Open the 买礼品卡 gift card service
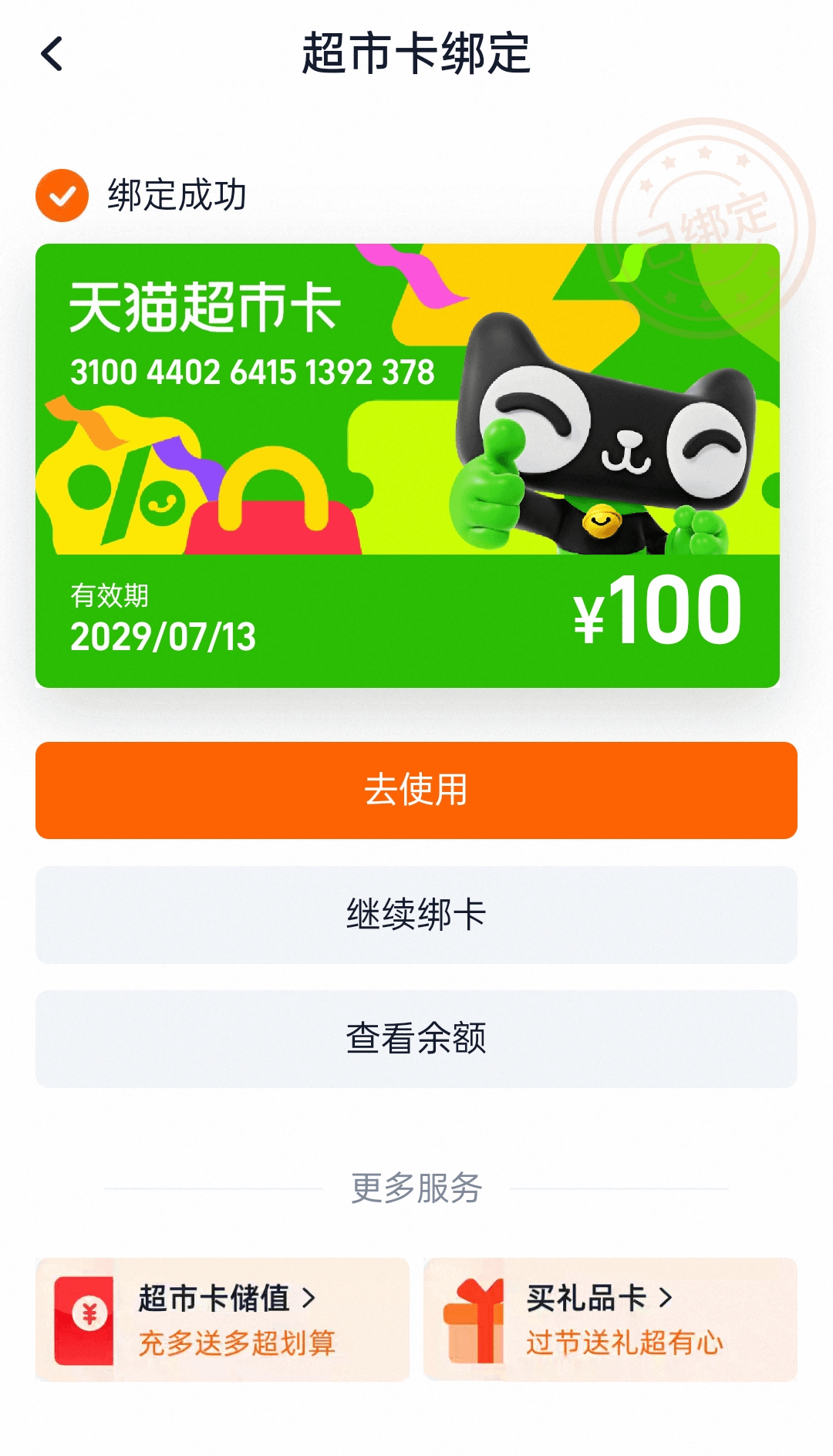The height and width of the screenshot is (1456, 833). click(609, 1319)
